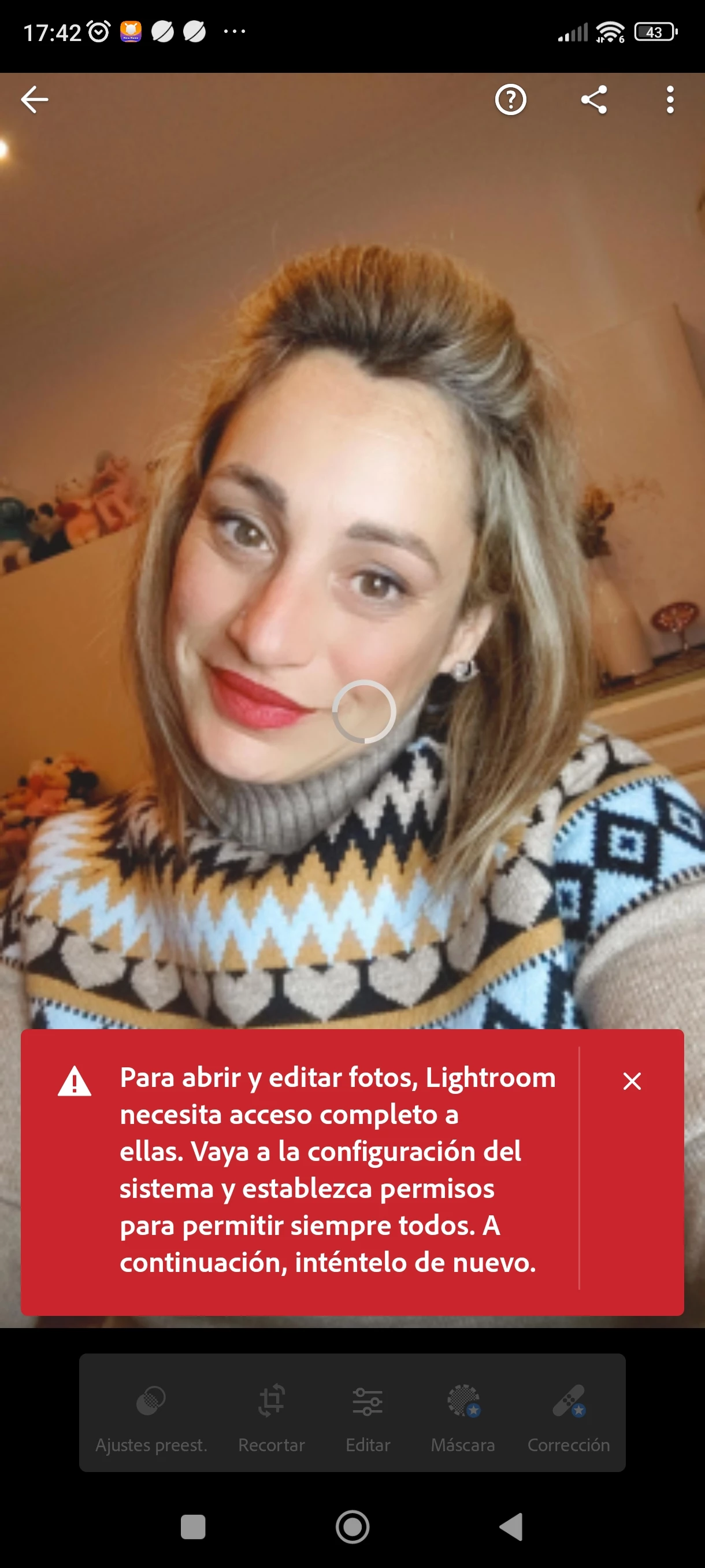The height and width of the screenshot is (1568, 705).
Task: Open the help question mark icon
Action: (x=510, y=100)
